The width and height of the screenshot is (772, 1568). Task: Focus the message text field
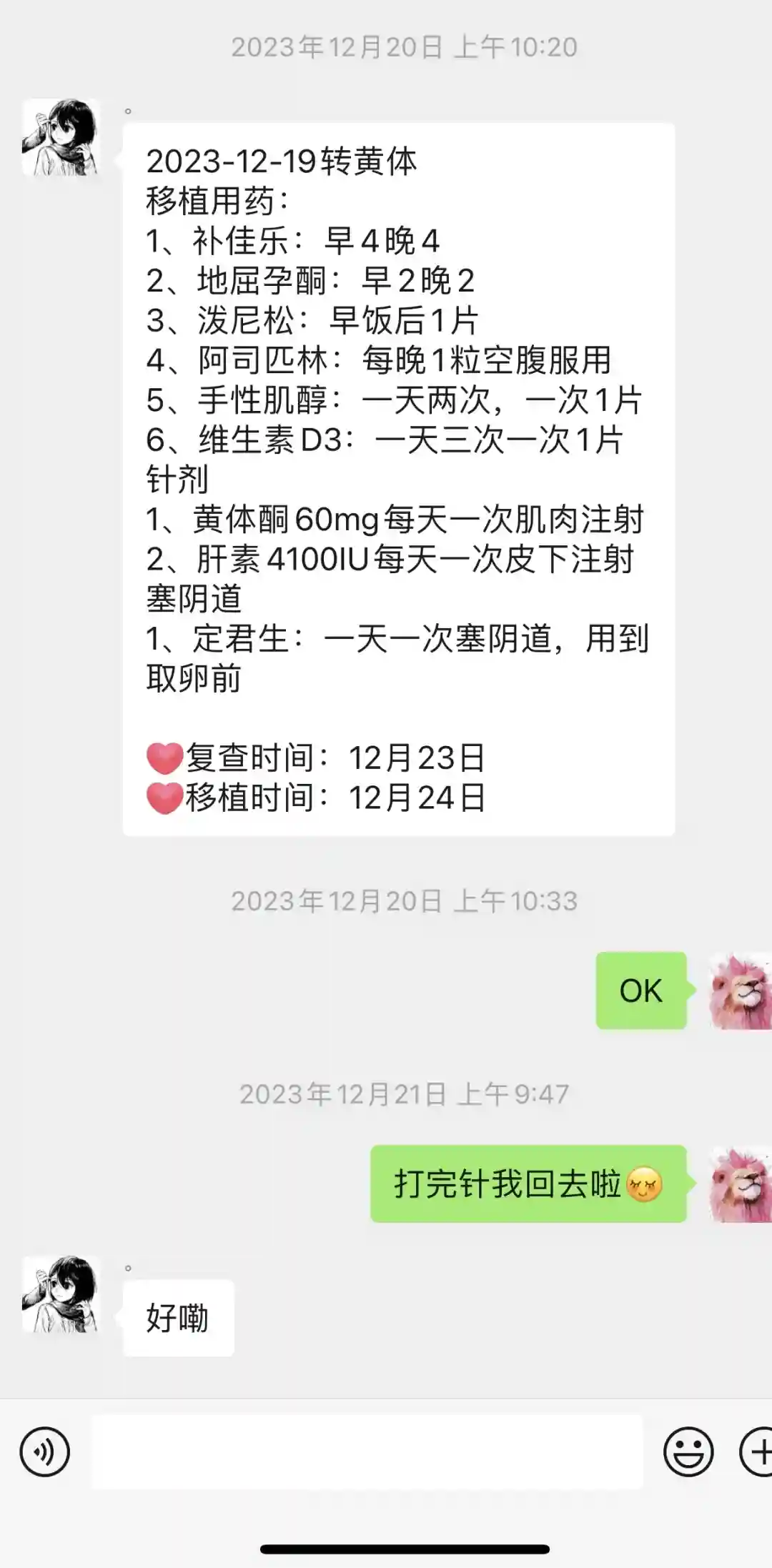366,1452
